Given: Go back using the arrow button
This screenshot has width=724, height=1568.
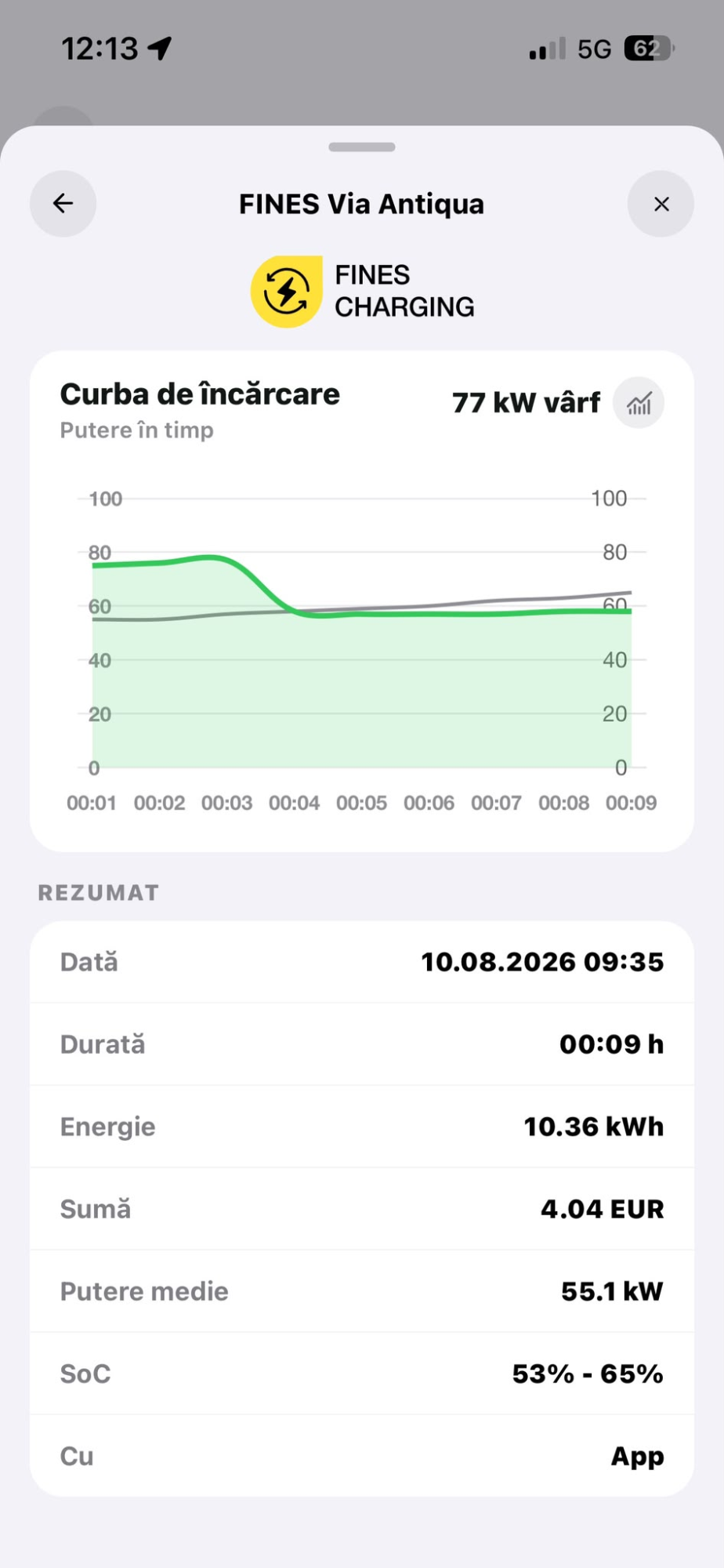Looking at the screenshot, I should point(63,204).
